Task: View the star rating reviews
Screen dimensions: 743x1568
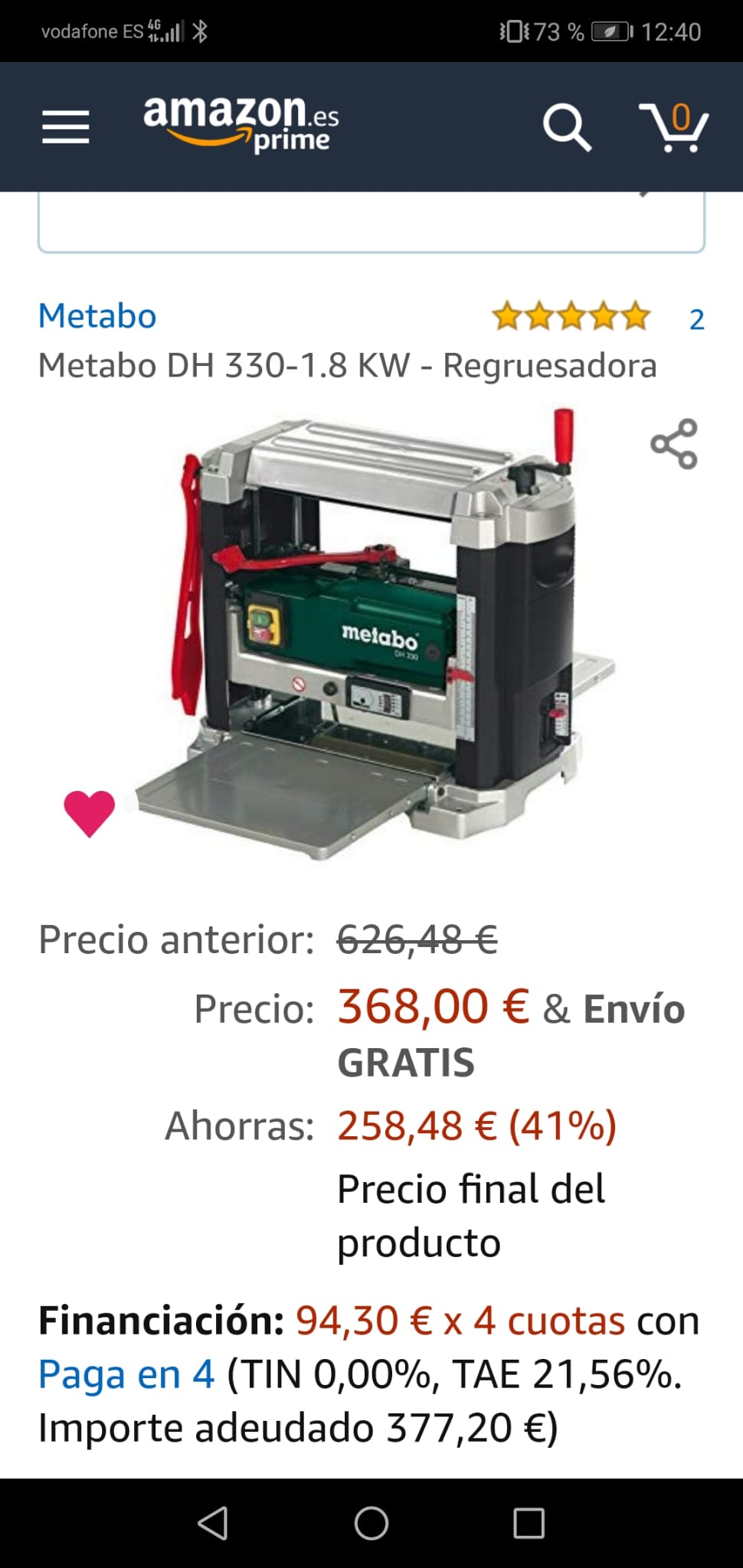Action: tap(571, 316)
